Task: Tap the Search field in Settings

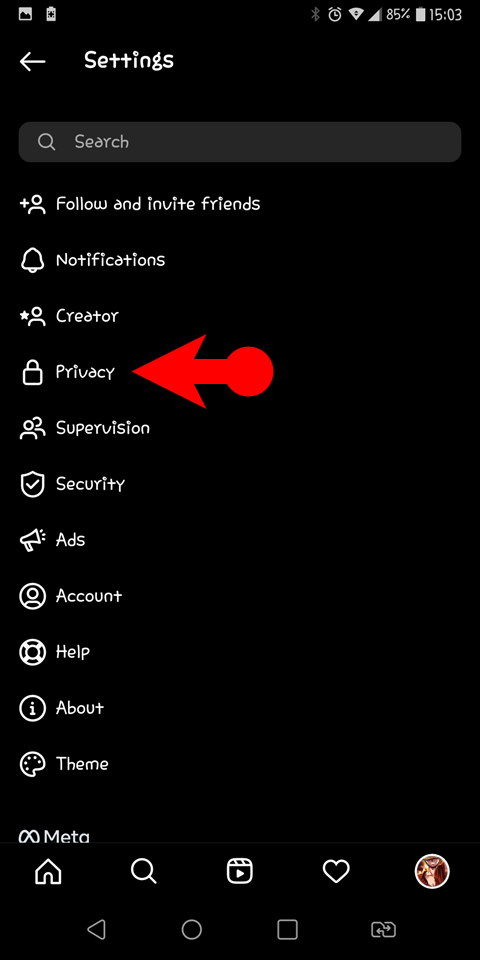Action: (x=240, y=142)
